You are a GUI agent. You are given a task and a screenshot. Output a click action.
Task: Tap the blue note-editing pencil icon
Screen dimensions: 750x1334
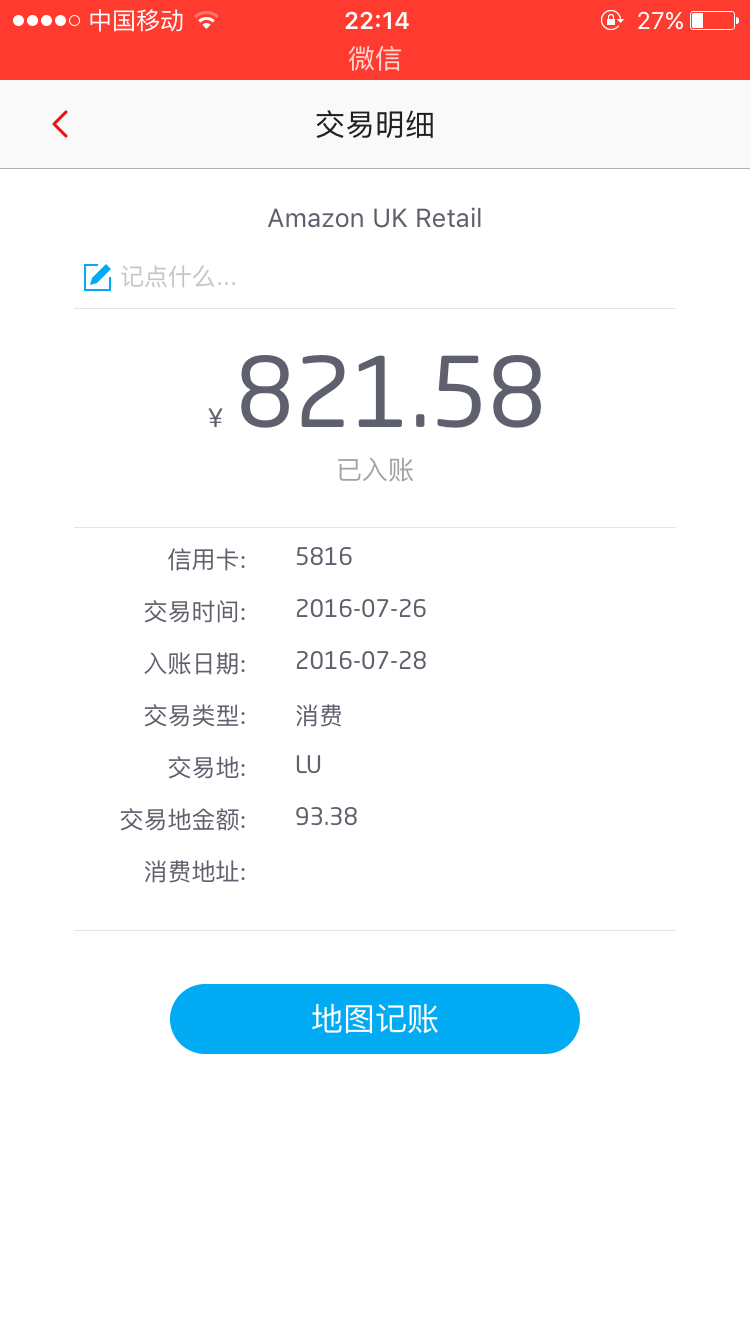click(x=96, y=277)
